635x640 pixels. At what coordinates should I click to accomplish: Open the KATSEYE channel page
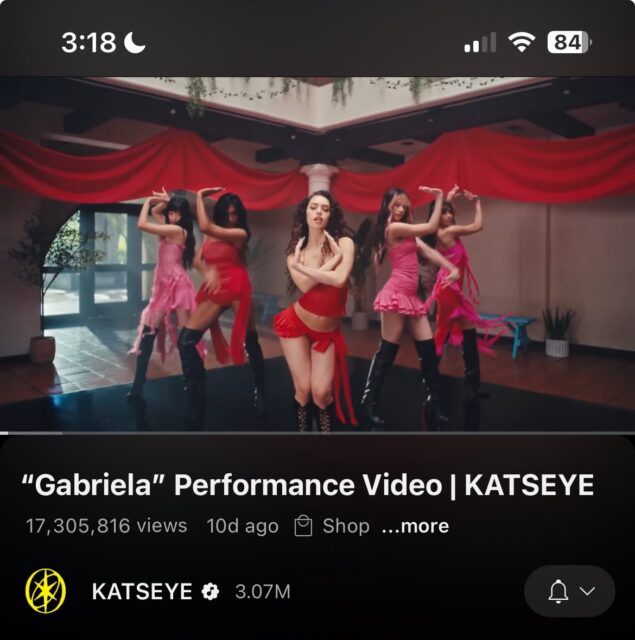[141, 591]
